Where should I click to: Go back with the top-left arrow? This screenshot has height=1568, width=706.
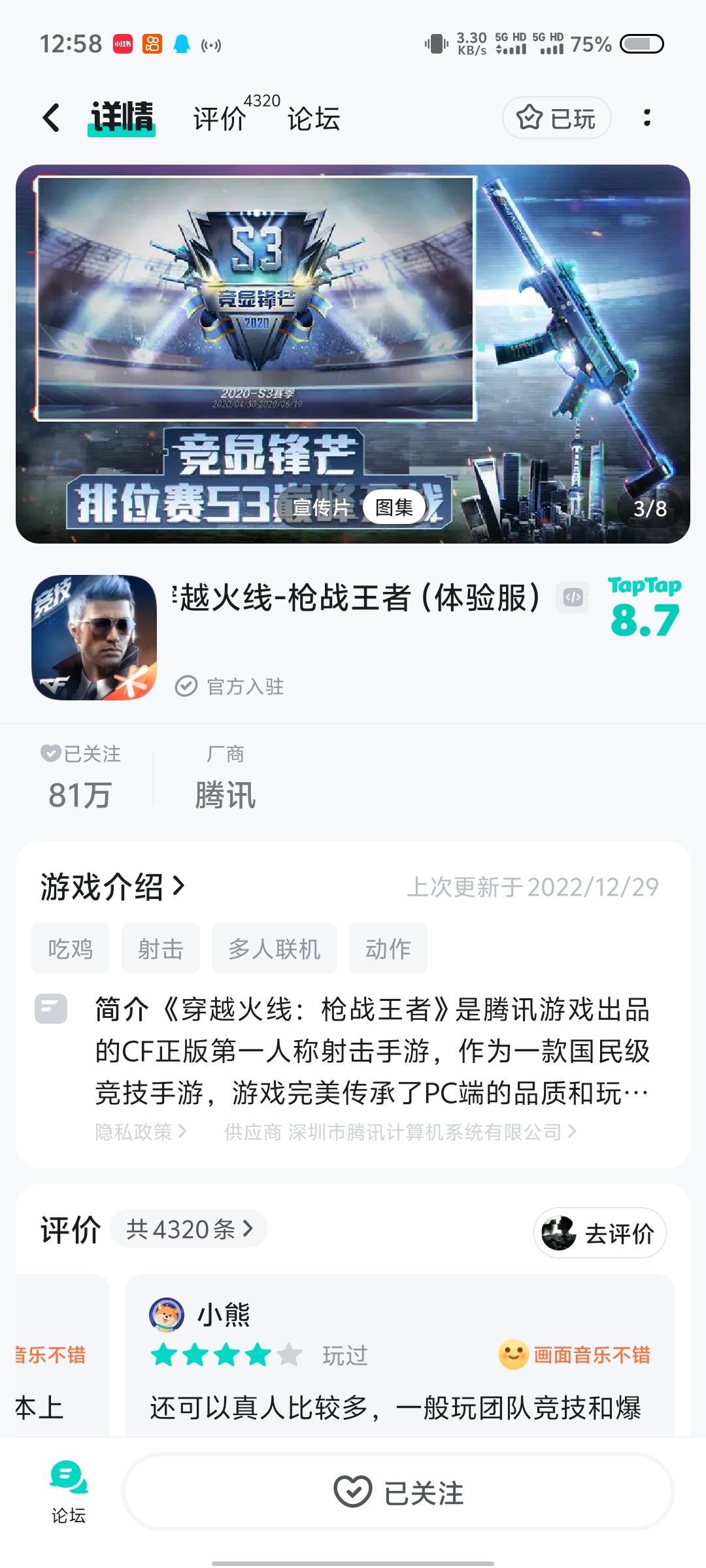[51, 118]
